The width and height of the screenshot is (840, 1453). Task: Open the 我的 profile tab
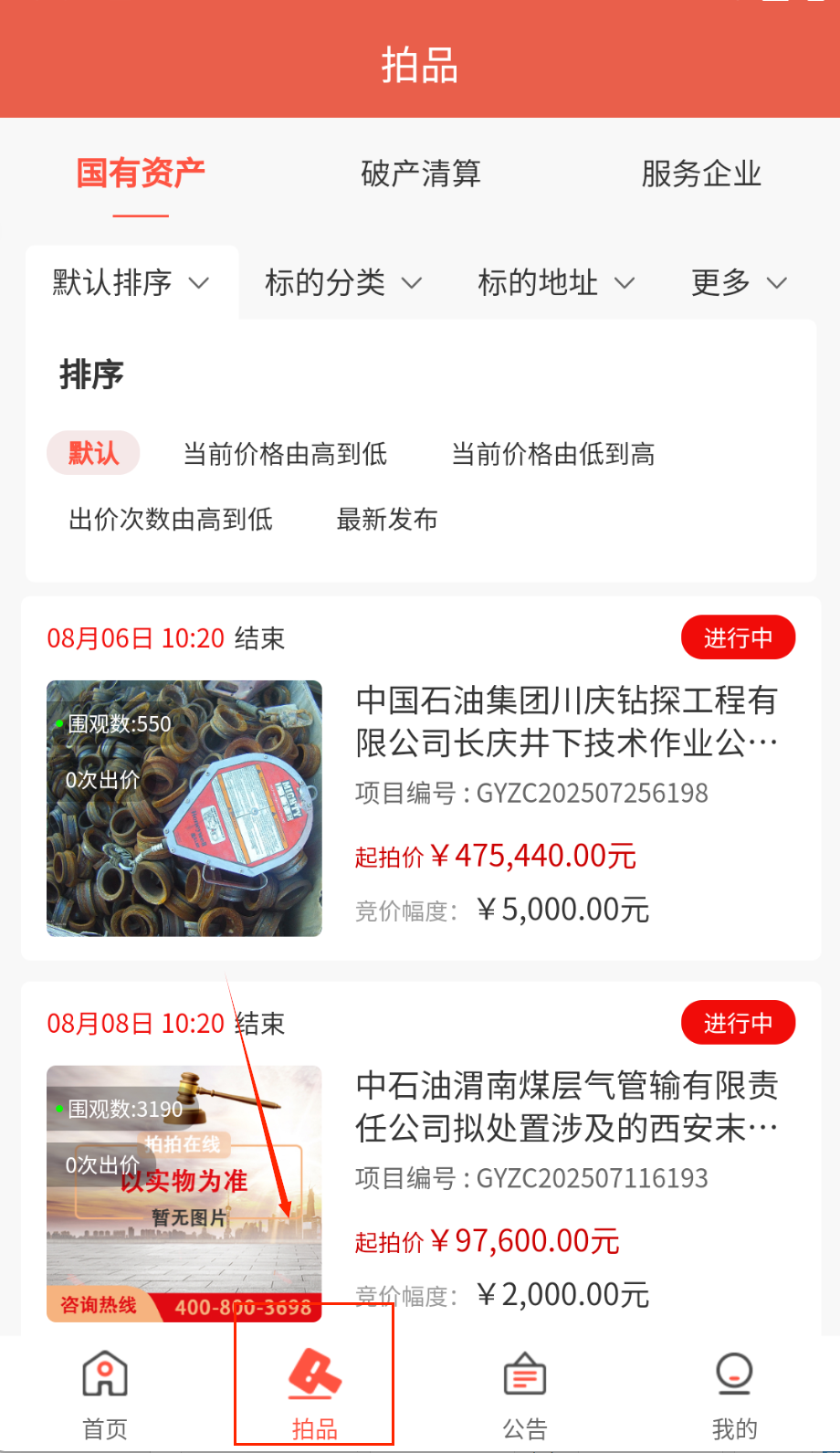pyautogui.click(x=734, y=1395)
